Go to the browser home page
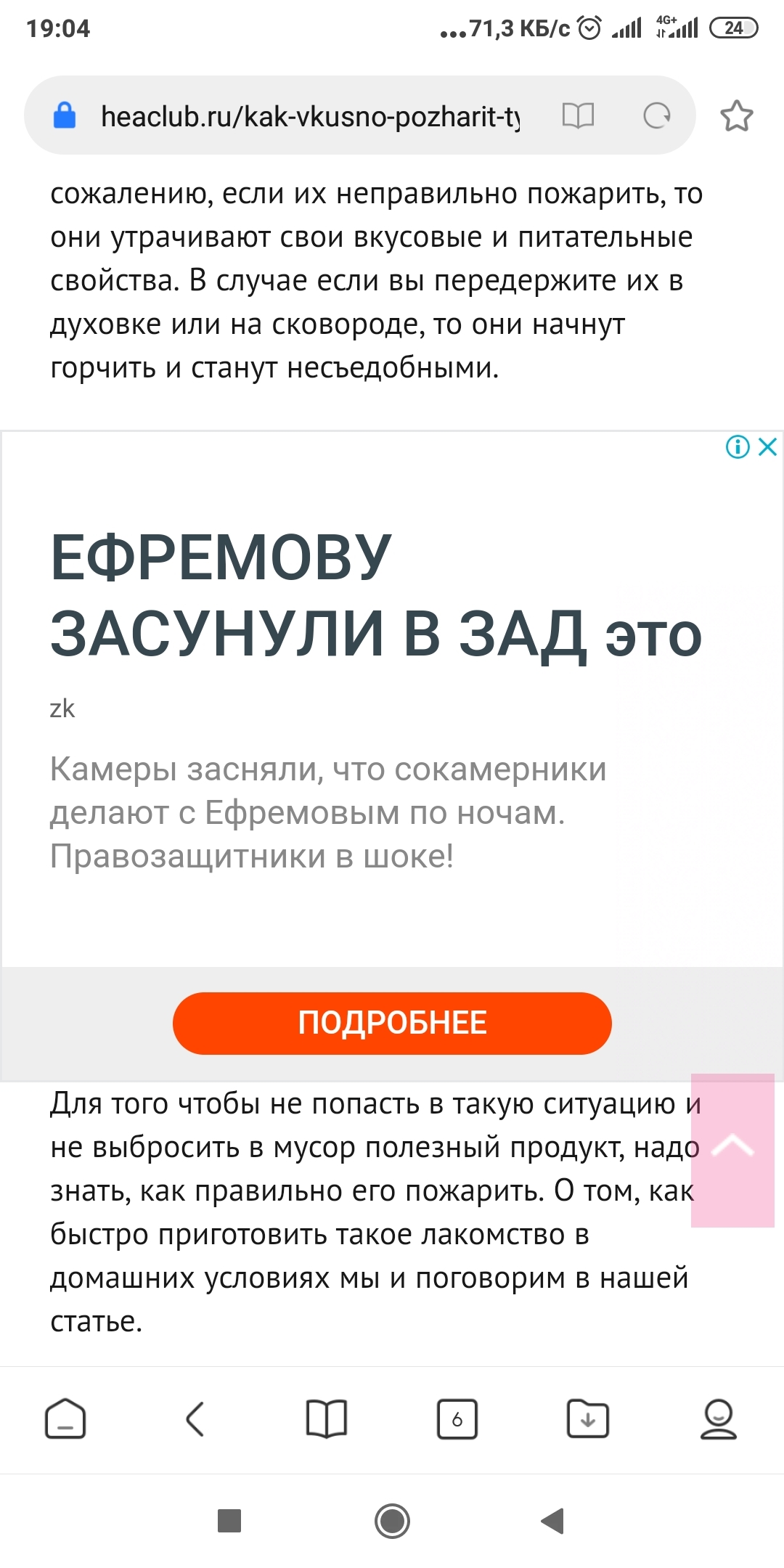The height and width of the screenshot is (1568, 784). pos(65,1418)
